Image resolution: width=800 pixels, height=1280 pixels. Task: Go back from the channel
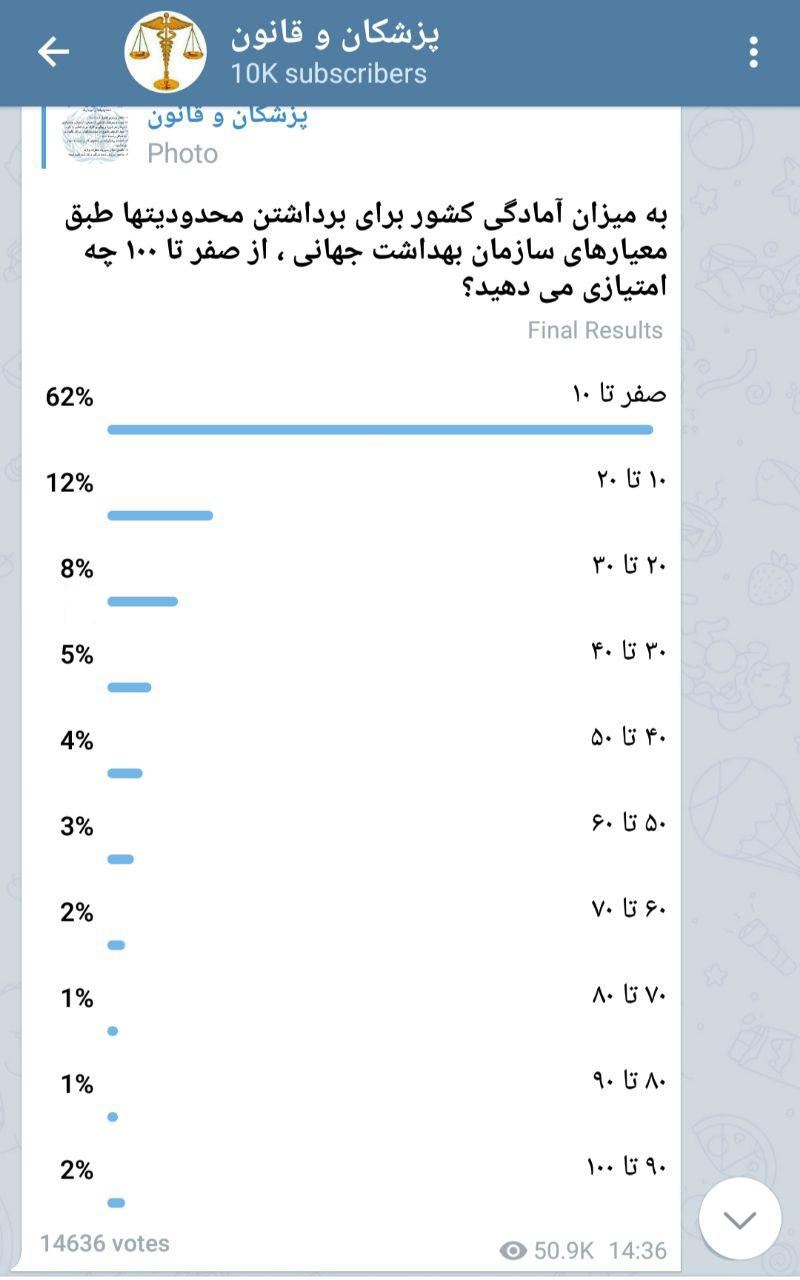[53, 52]
